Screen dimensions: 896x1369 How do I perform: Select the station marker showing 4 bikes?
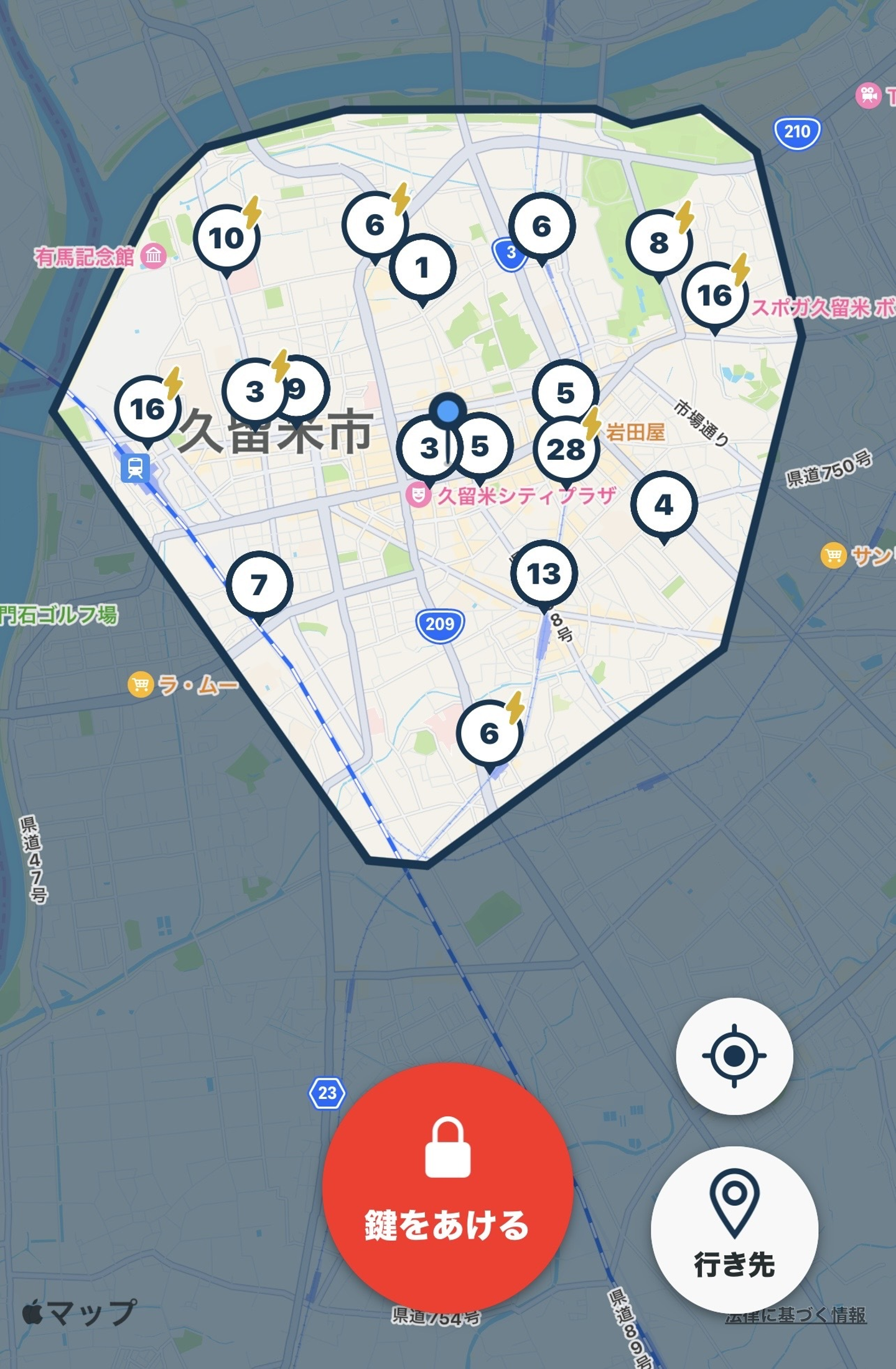point(664,505)
